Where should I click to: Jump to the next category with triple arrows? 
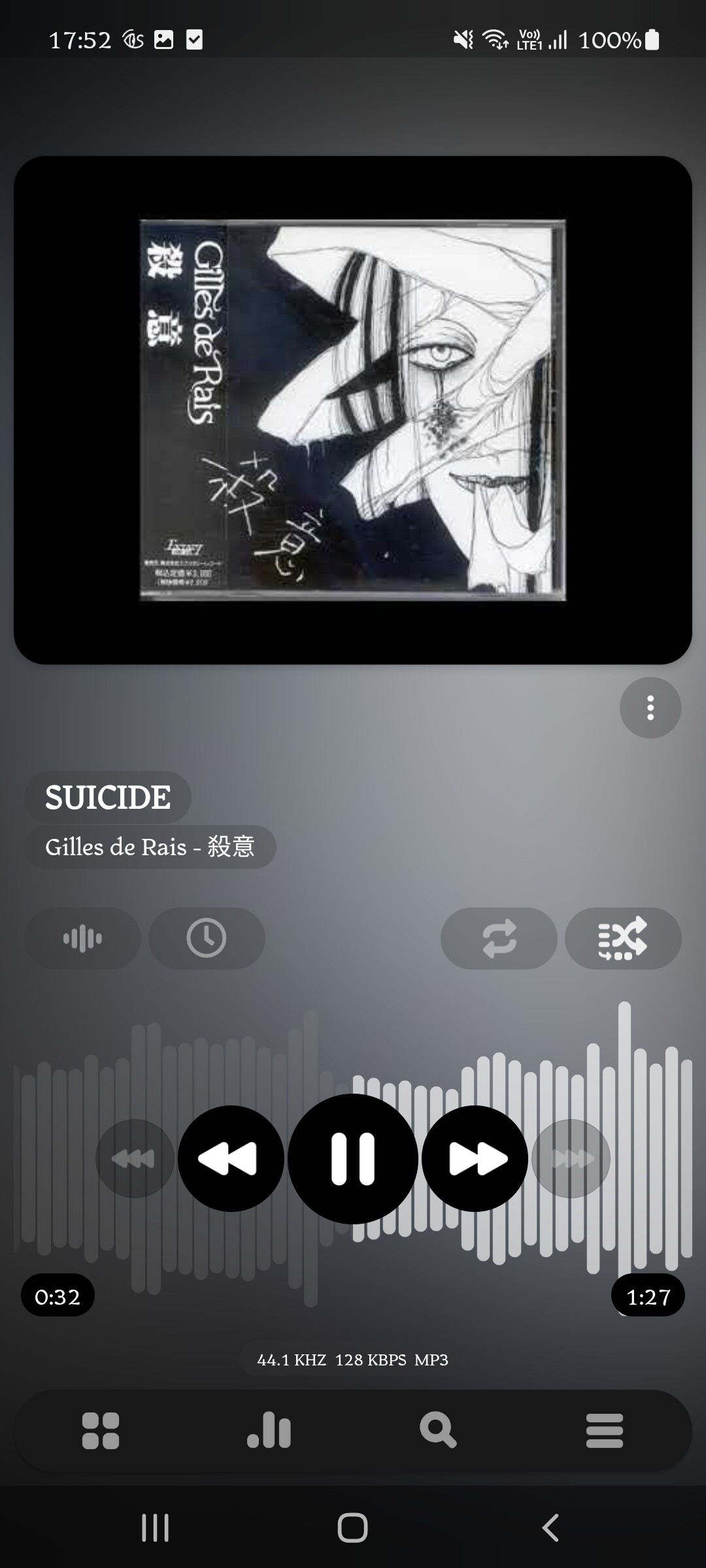pyautogui.click(x=571, y=1158)
